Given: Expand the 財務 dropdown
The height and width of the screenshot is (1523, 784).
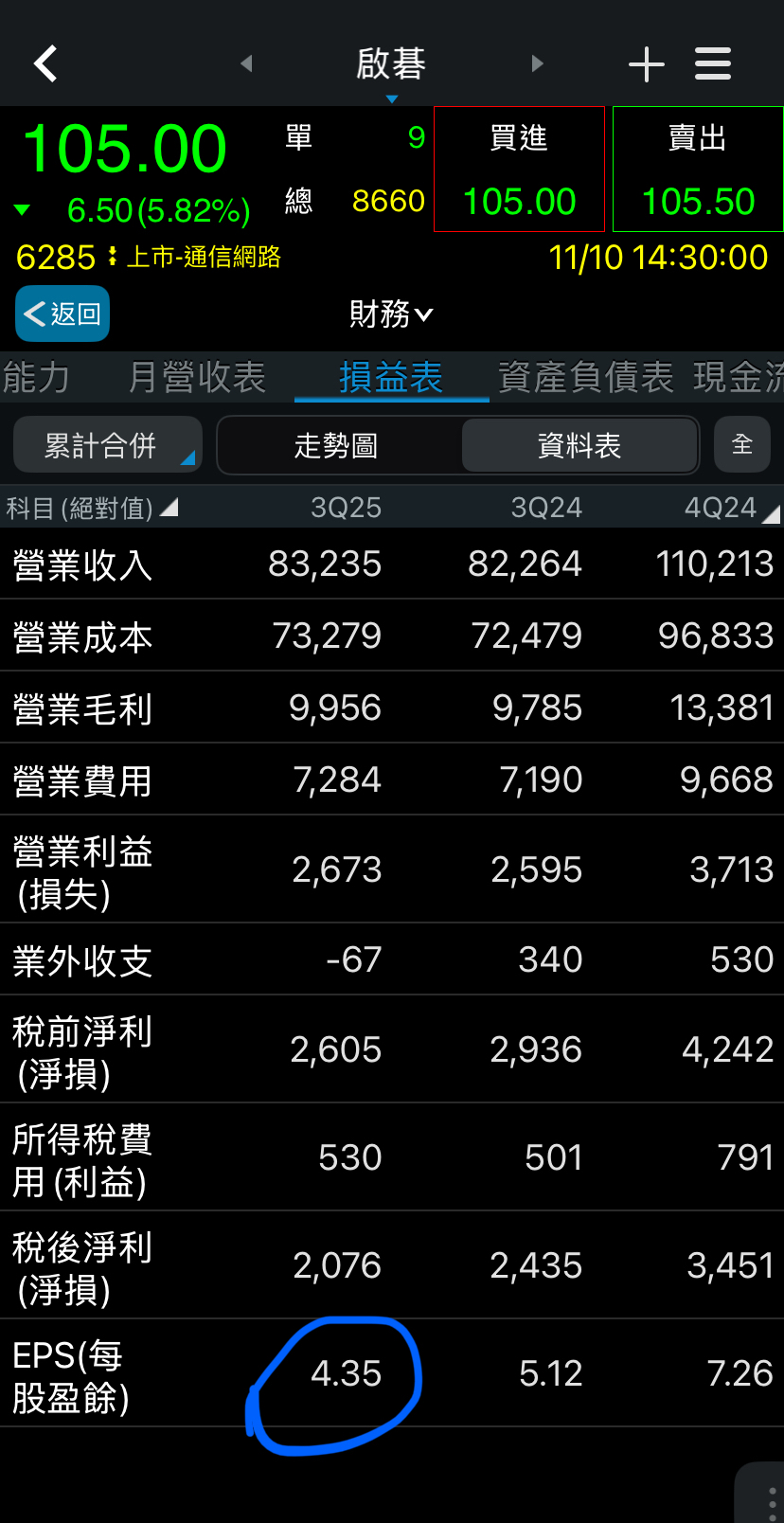Looking at the screenshot, I should click(391, 314).
